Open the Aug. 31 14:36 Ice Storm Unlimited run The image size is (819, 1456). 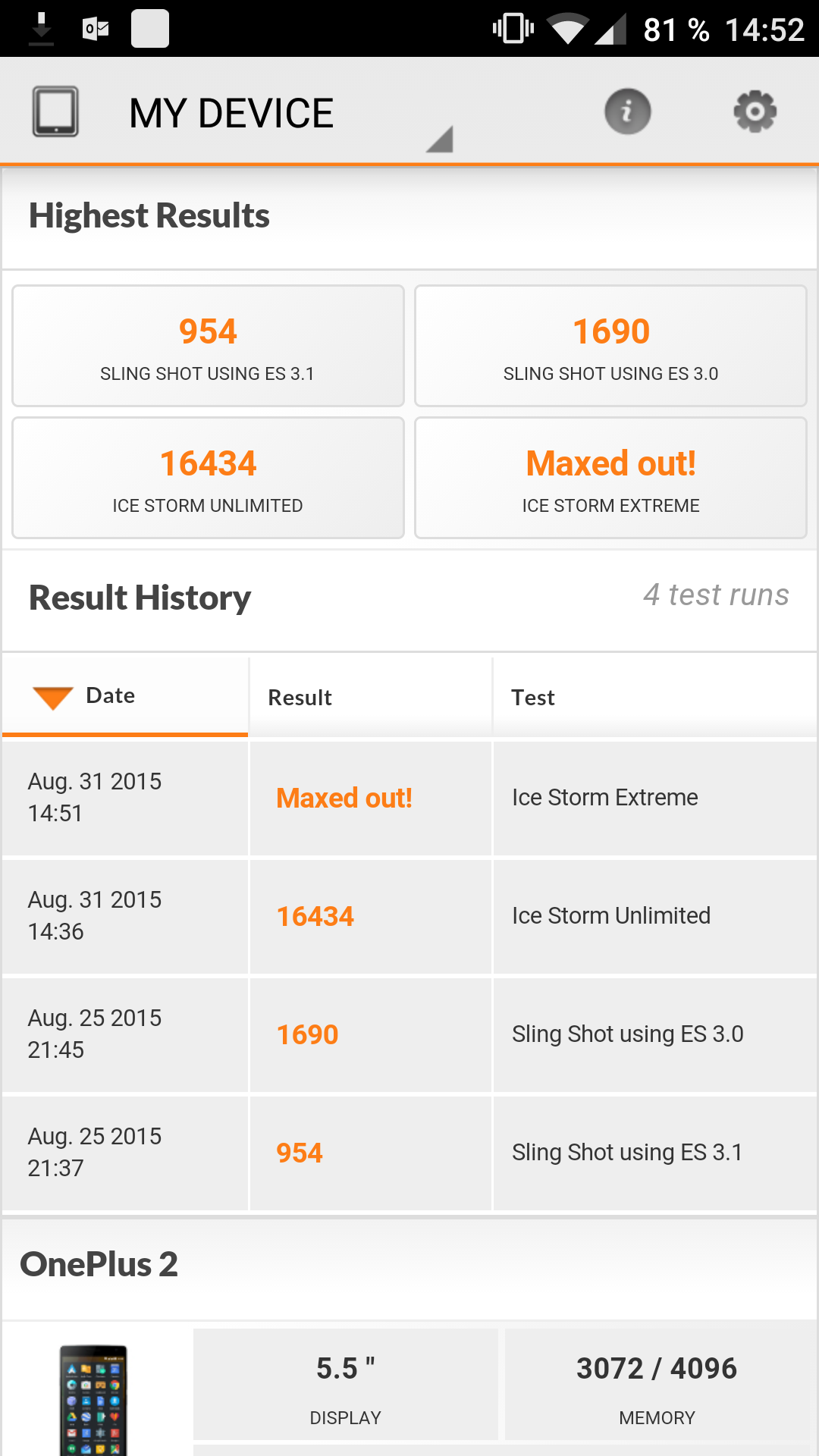tap(409, 916)
